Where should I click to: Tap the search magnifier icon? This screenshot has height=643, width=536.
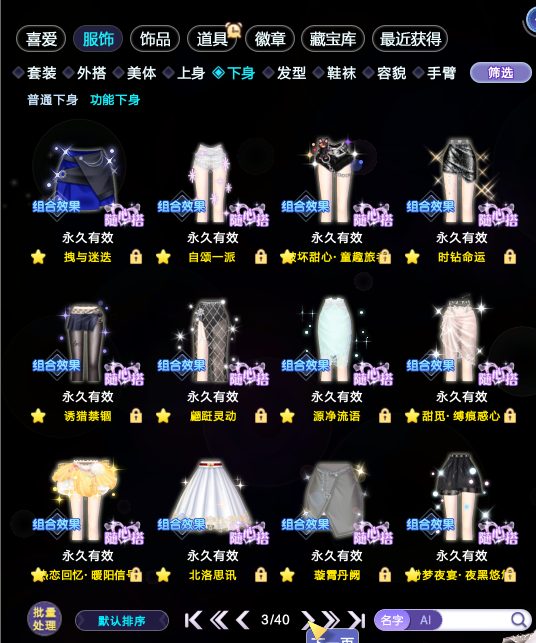point(519,620)
